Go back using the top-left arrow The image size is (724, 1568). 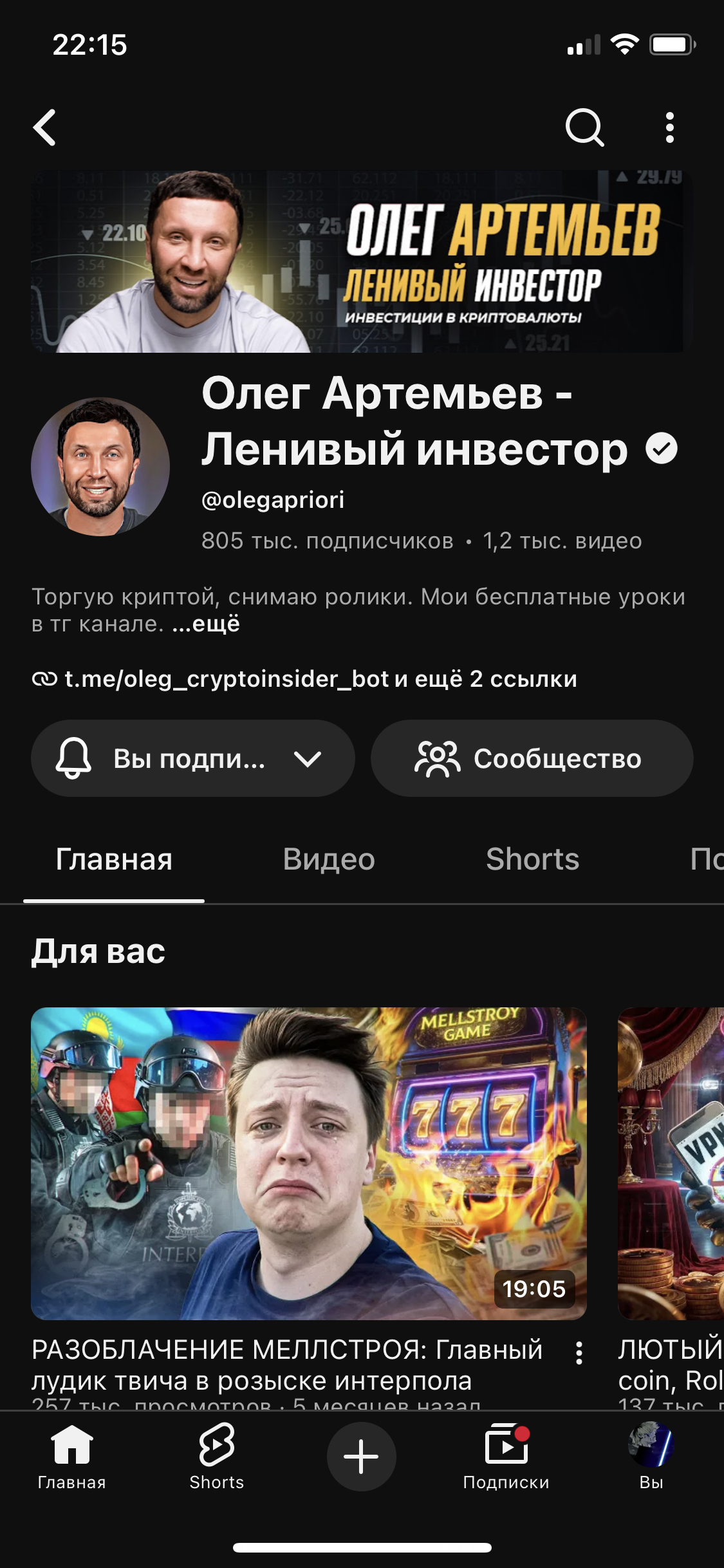click(44, 127)
